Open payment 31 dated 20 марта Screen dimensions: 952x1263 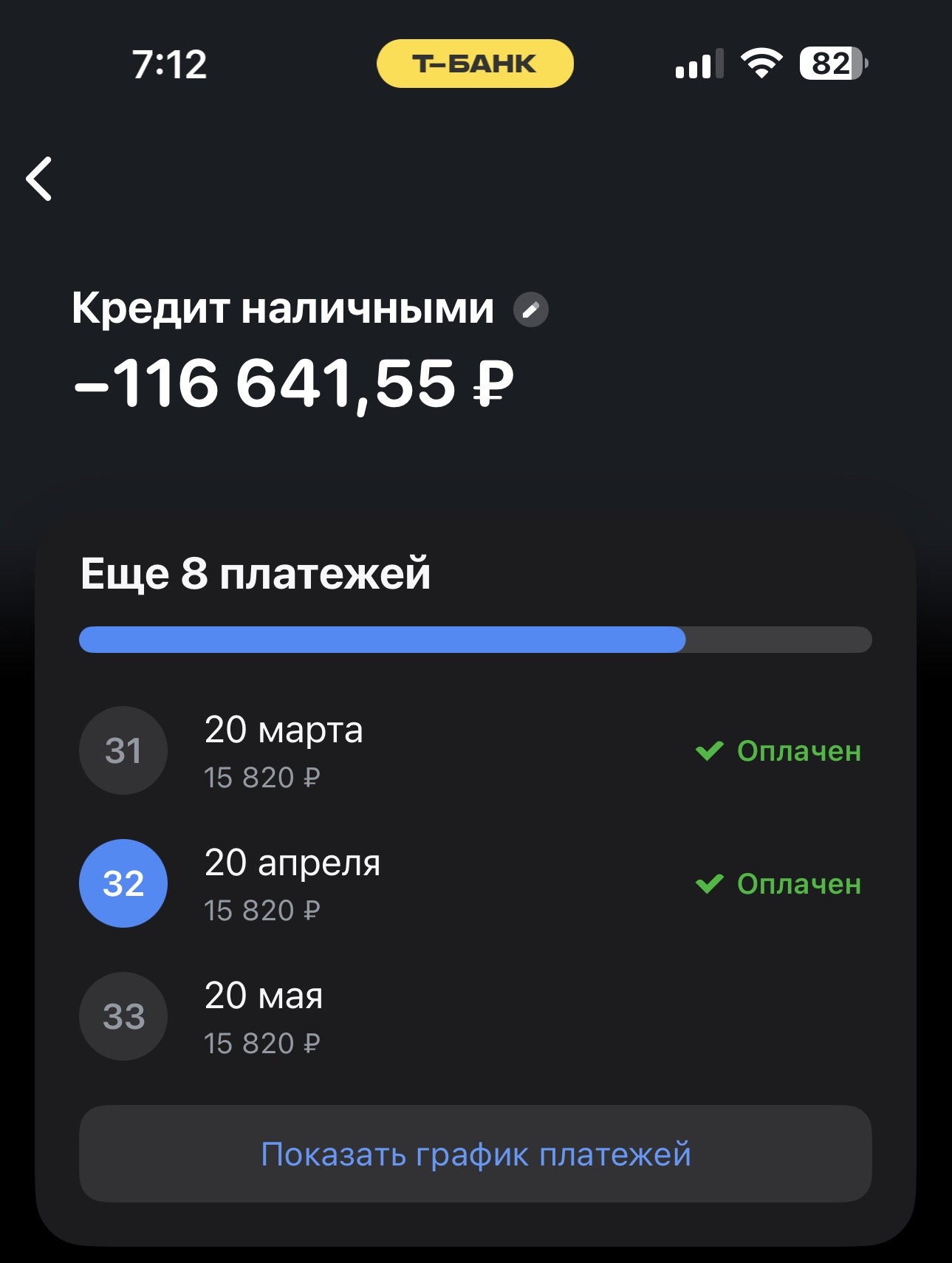coord(473,750)
